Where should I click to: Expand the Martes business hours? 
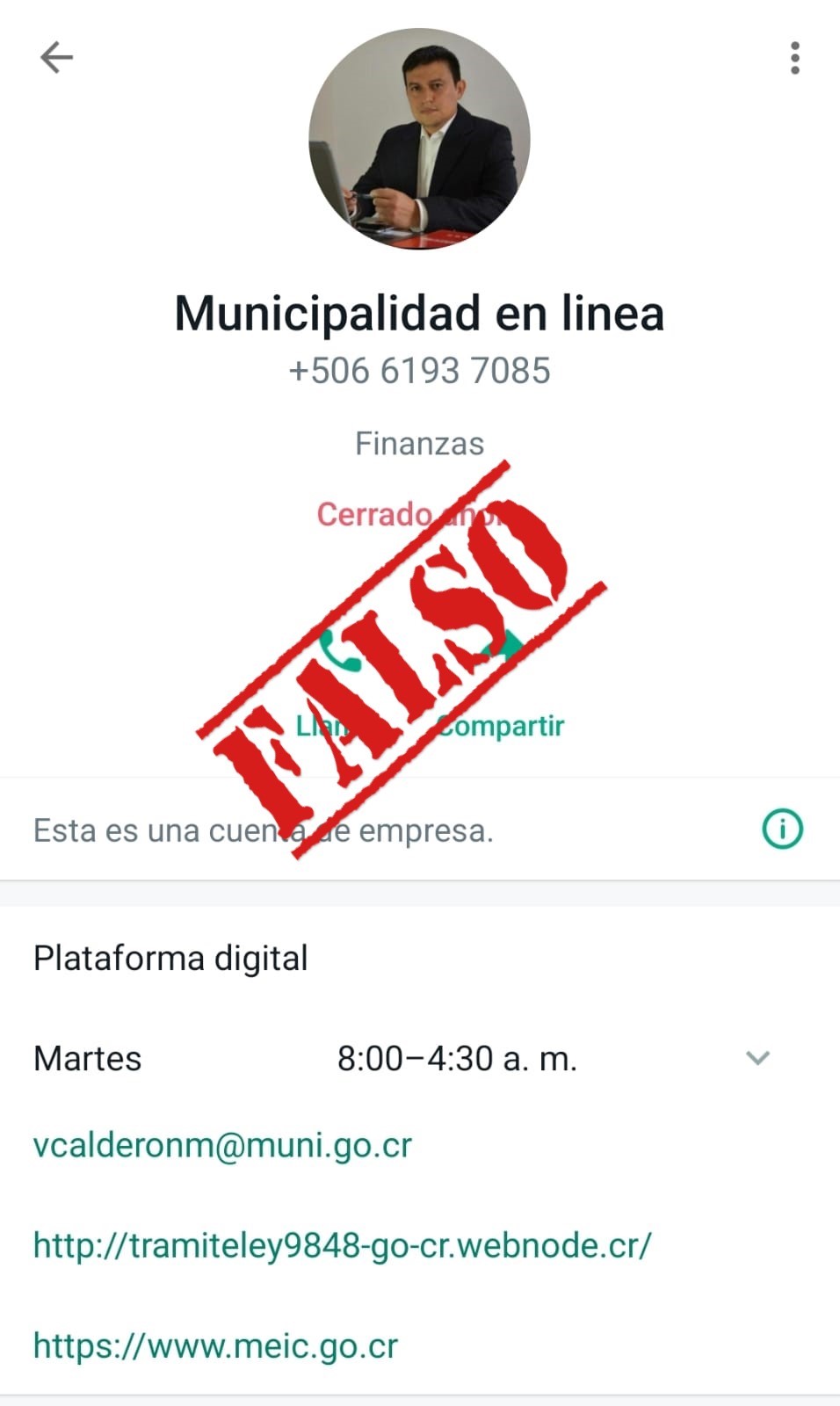(x=757, y=1058)
